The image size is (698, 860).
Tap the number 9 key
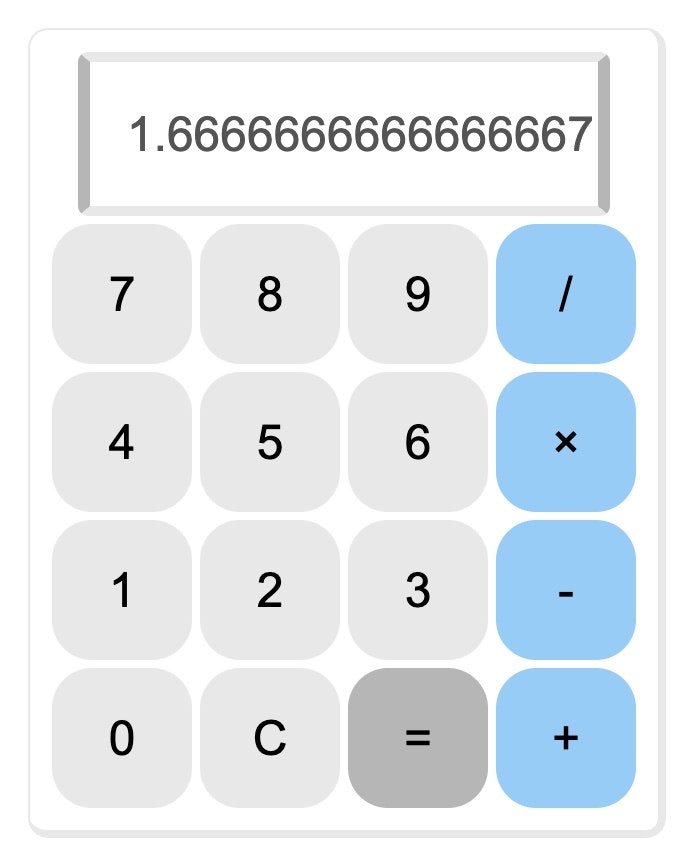point(417,294)
